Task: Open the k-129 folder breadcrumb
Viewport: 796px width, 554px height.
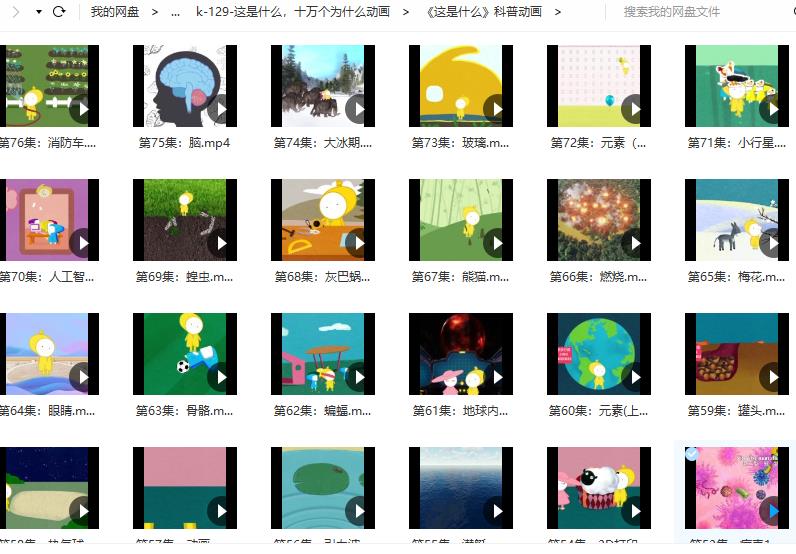Action: coord(293,12)
